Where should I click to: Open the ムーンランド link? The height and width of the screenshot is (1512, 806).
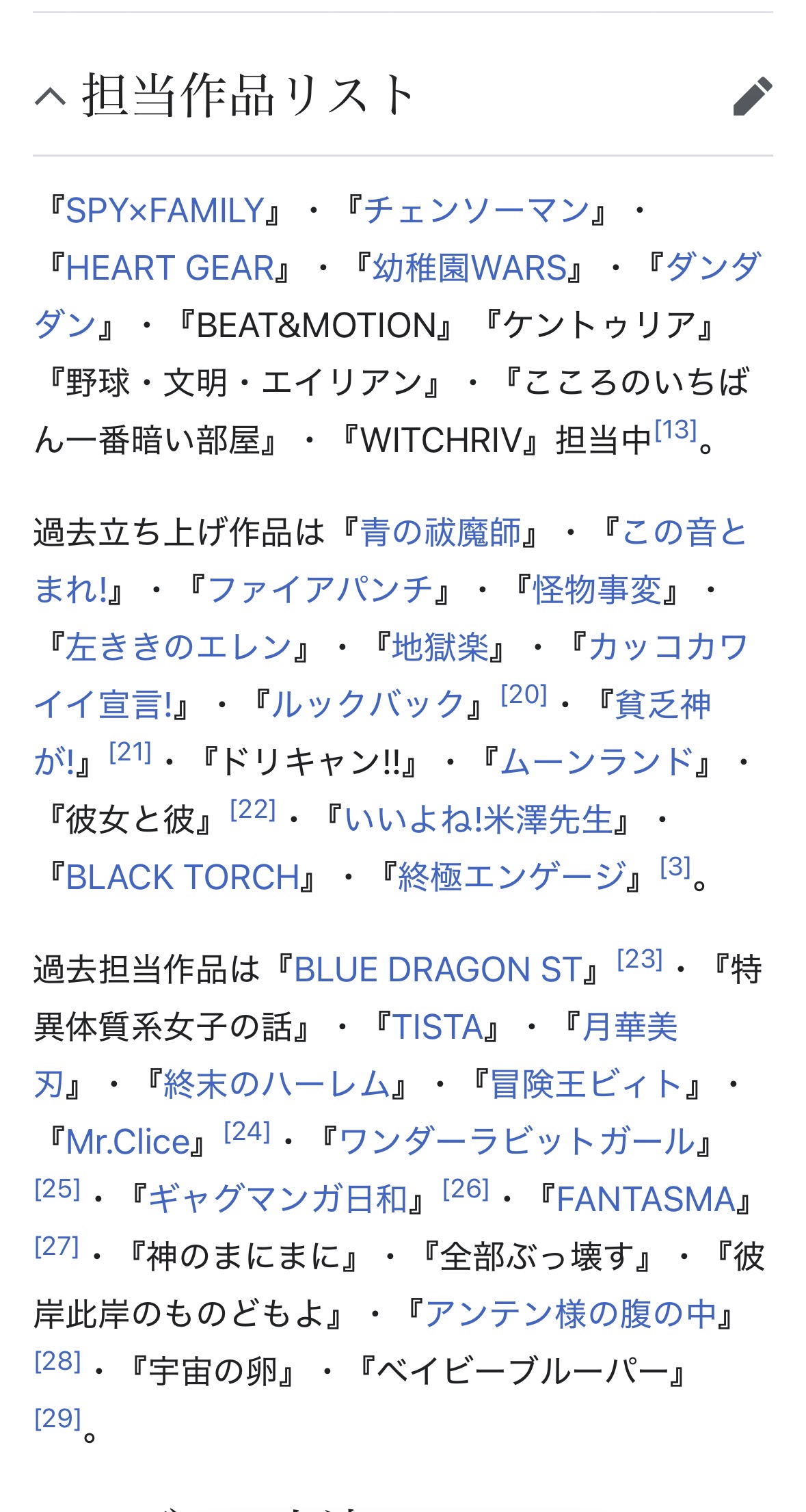tap(597, 762)
